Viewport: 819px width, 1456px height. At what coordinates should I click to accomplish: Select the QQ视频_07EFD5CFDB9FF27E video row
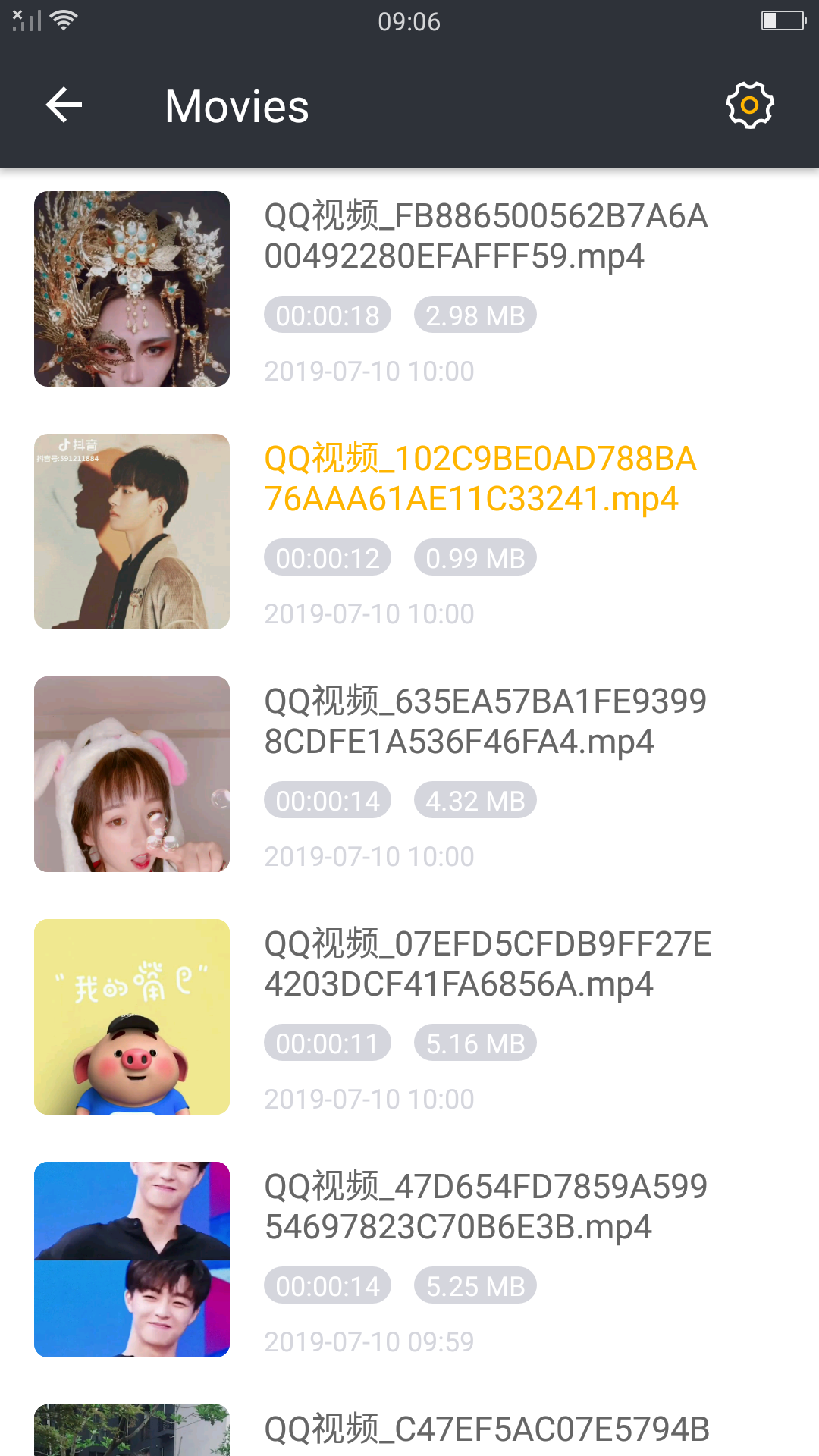pyautogui.click(x=485, y=964)
